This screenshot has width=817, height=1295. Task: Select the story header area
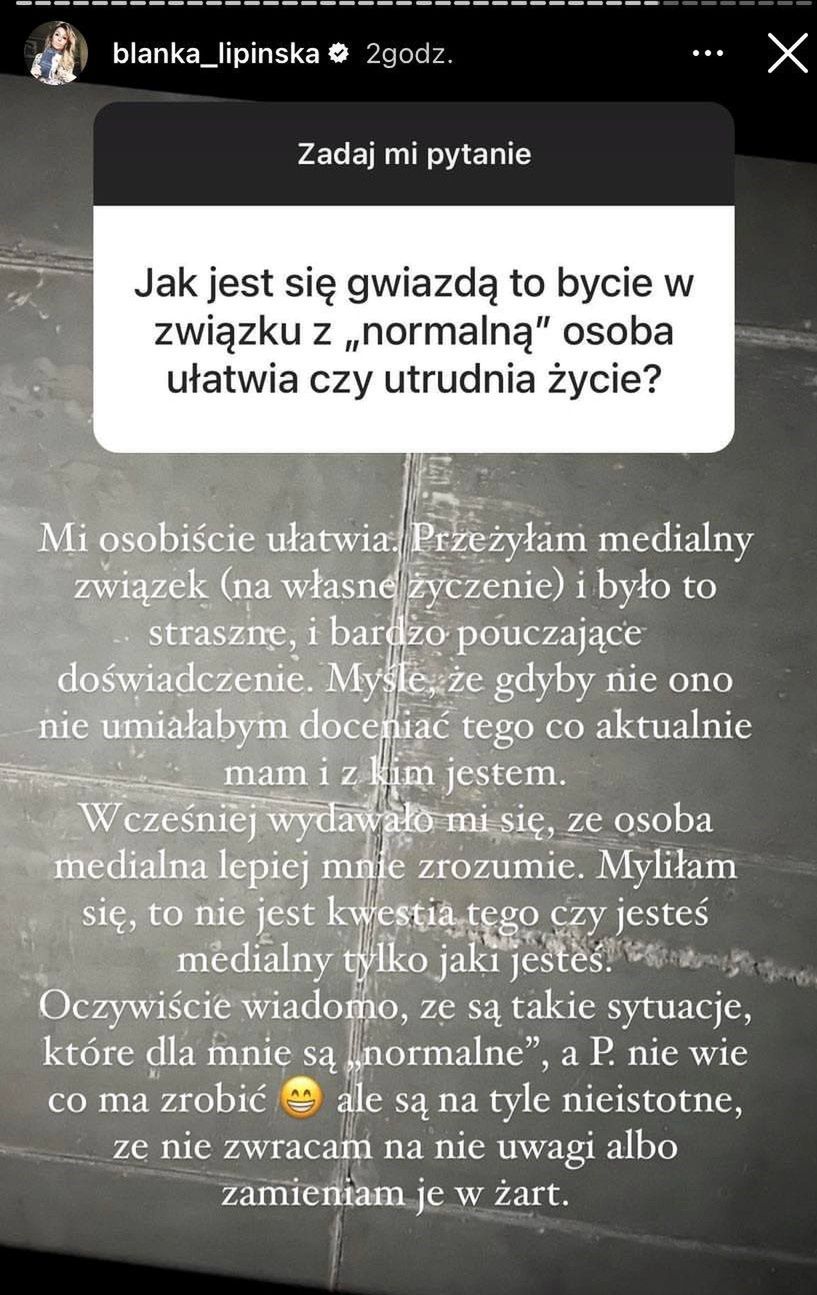click(400, 55)
